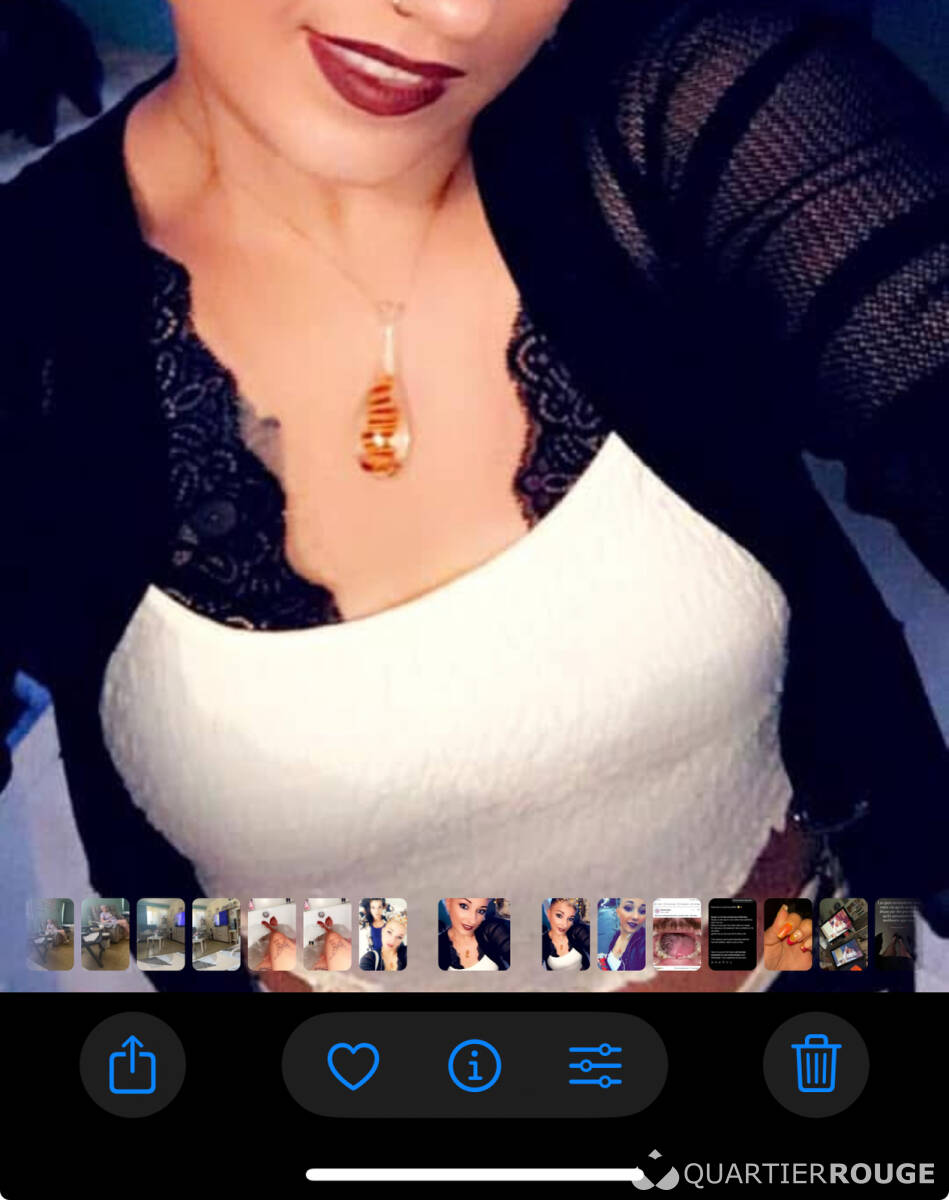Open the open-mouth photo thumbnail
Viewport: 949px width, 1200px height.
677,934
